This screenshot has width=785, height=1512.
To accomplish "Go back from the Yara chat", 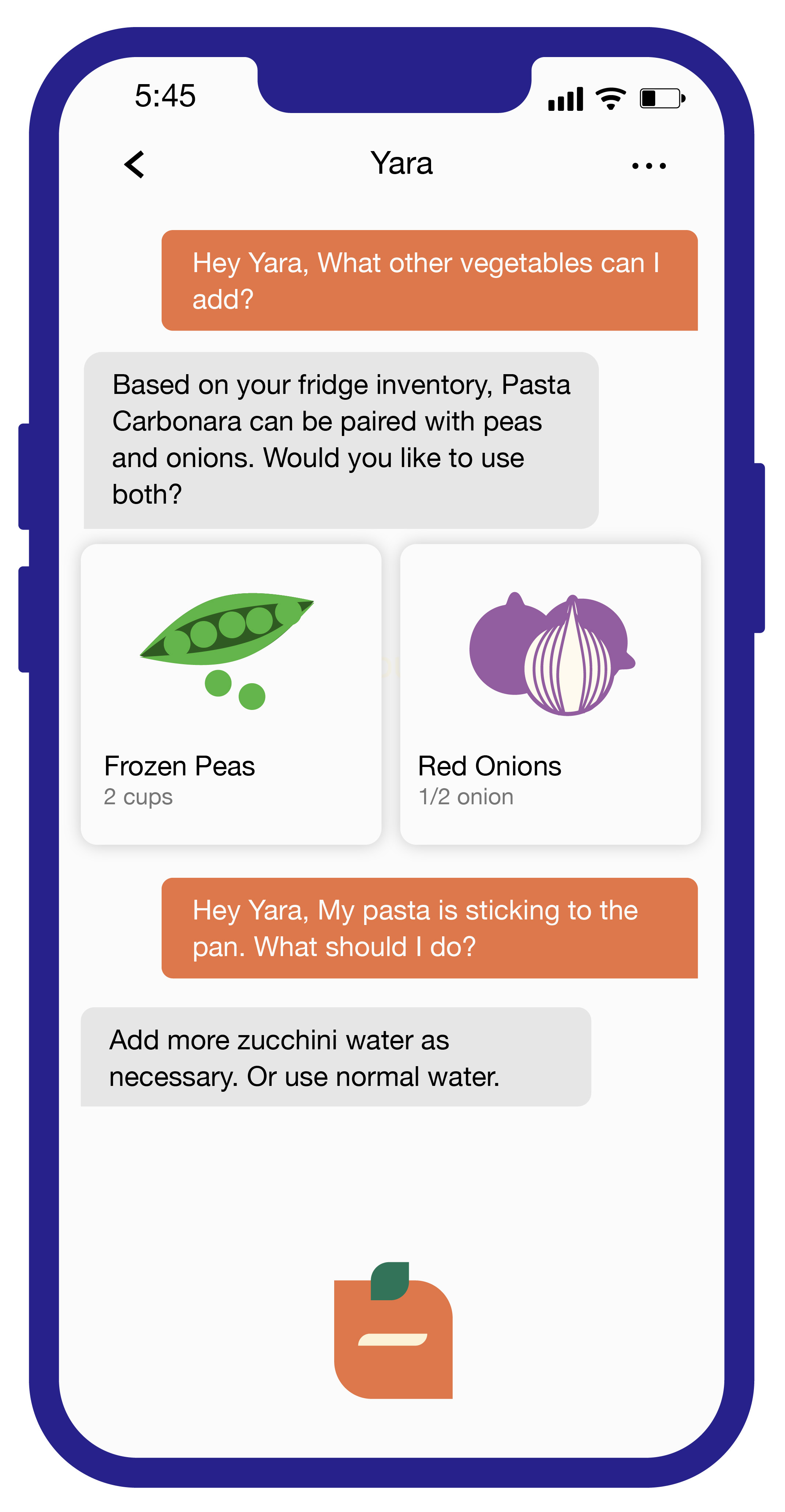I will [134, 164].
